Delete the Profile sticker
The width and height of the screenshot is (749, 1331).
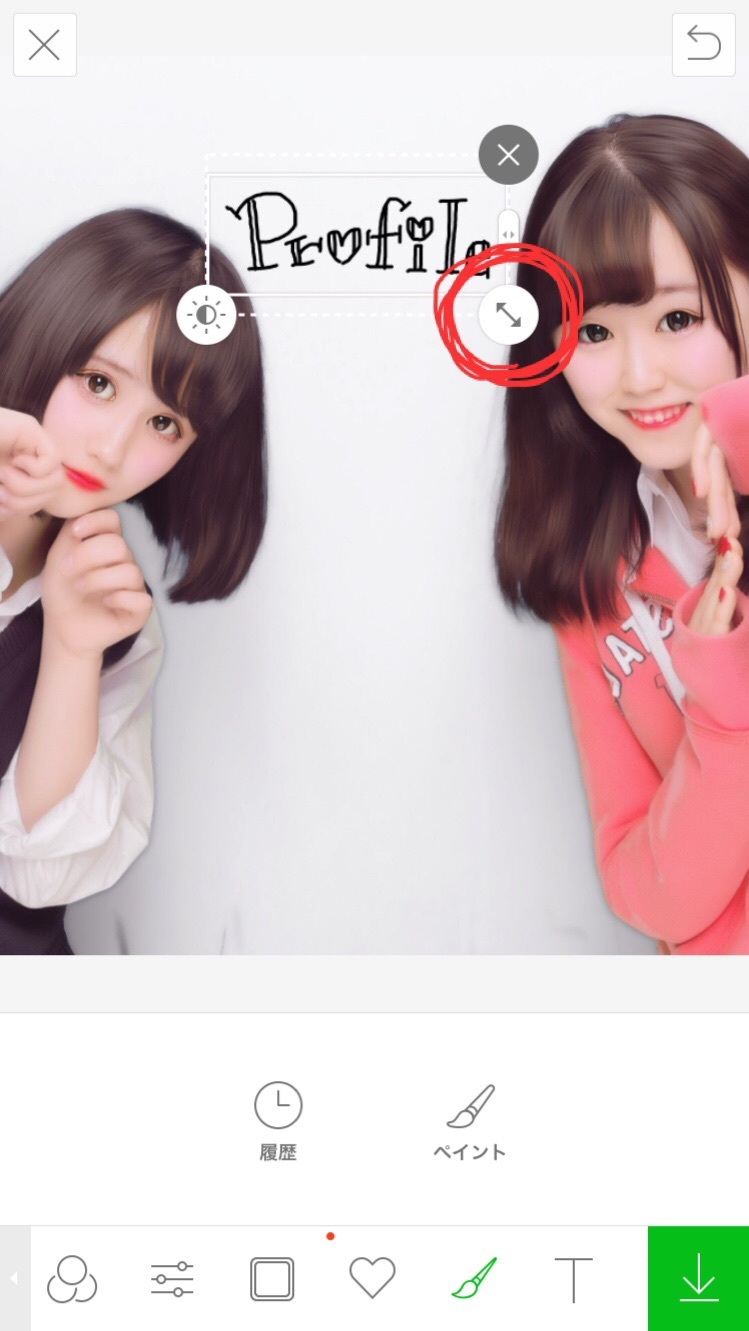tap(508, 155)
